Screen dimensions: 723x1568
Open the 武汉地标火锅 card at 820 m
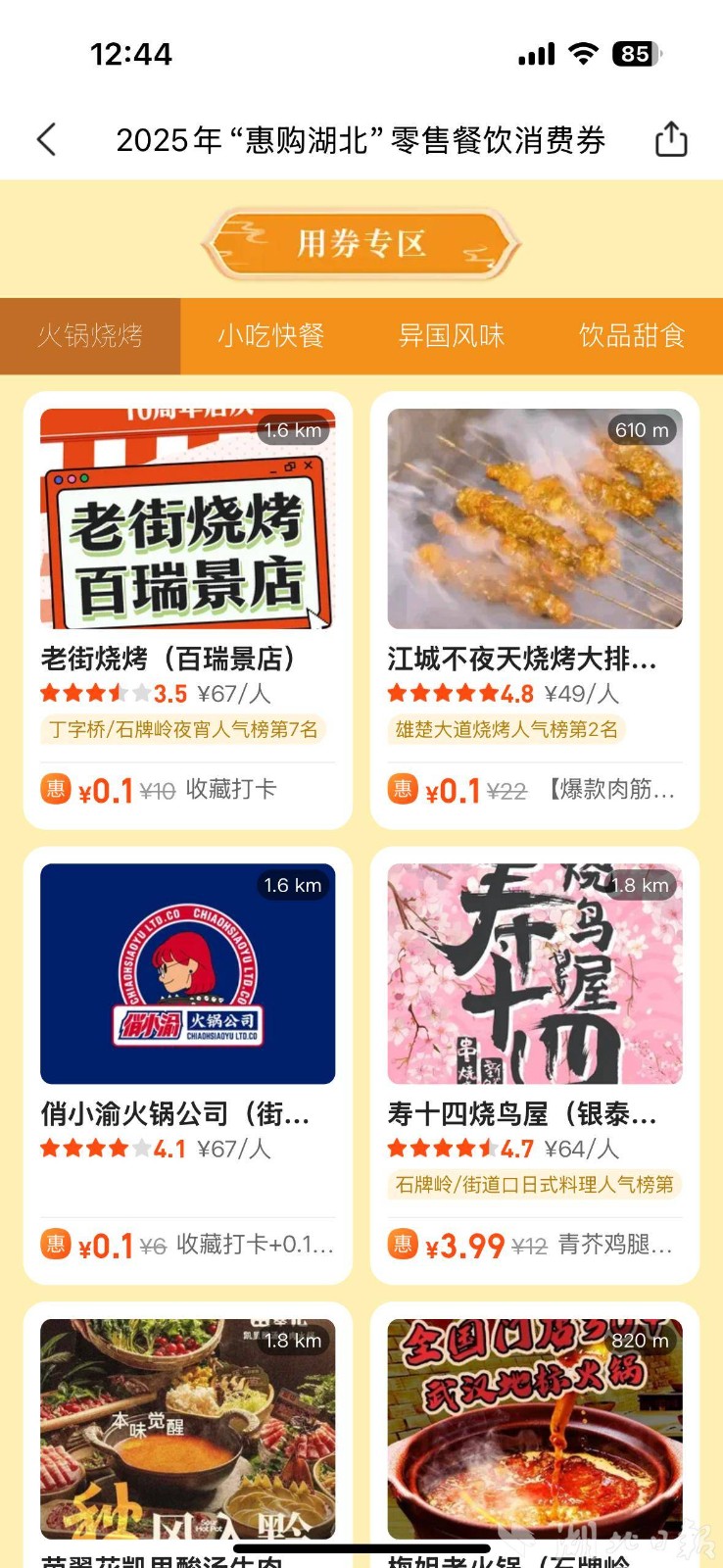535,1431
